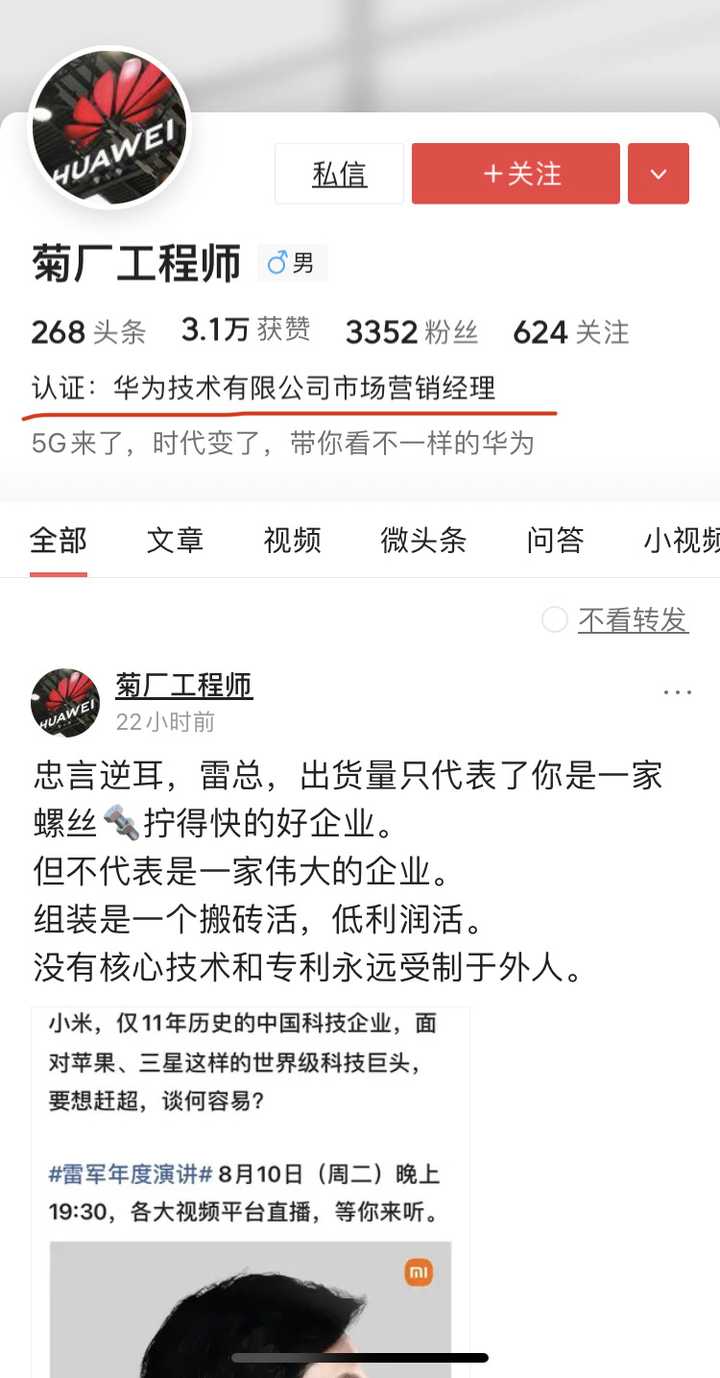
Task: Switch to the 微头条 tab
Action: [423, 540]
